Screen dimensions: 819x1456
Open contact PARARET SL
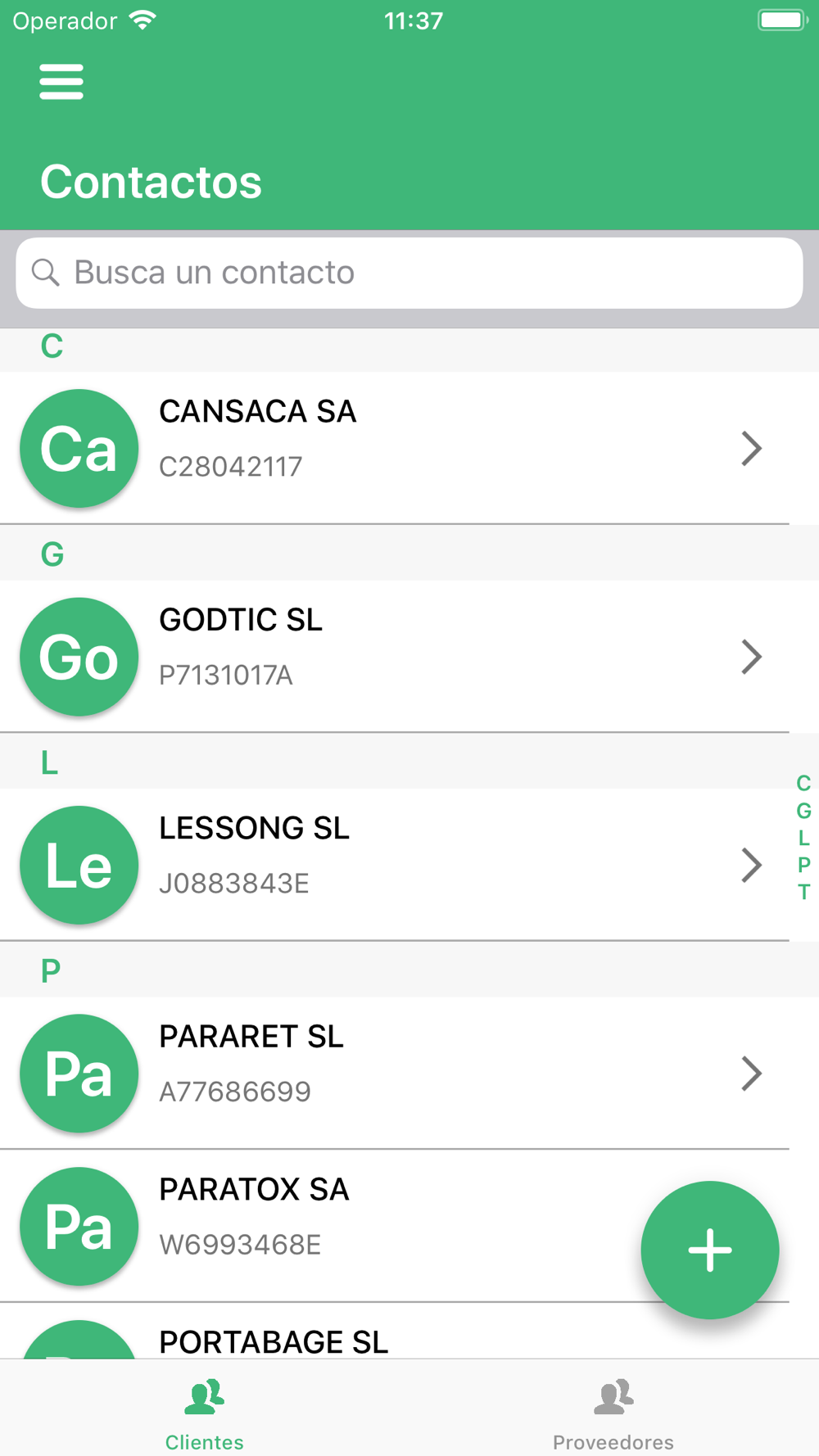[395, 1074]
